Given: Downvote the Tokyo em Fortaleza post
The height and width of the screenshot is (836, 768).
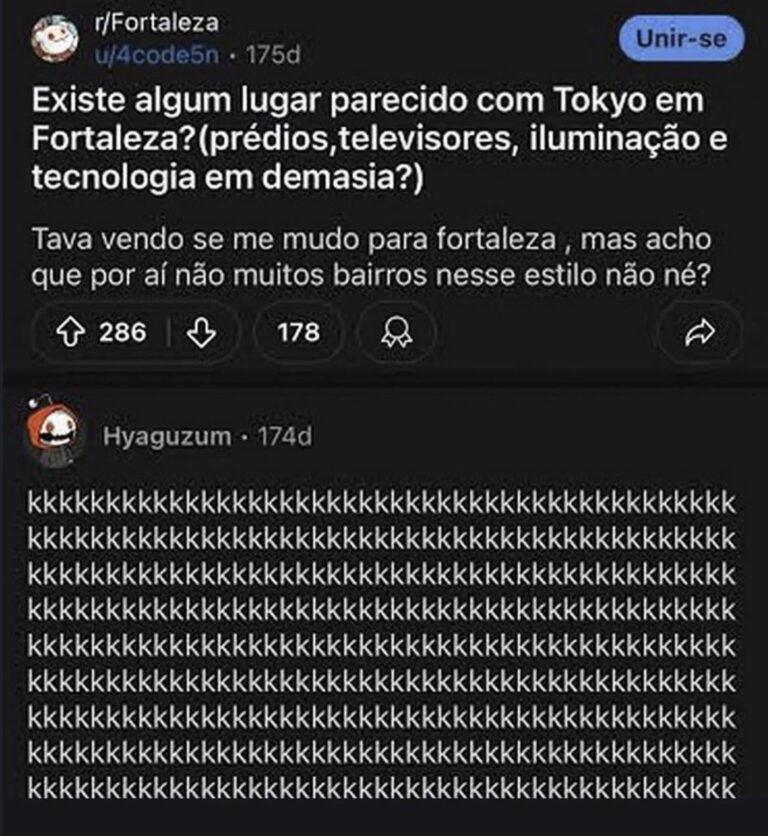Looking at the screenshot, I should click(201, 333).
